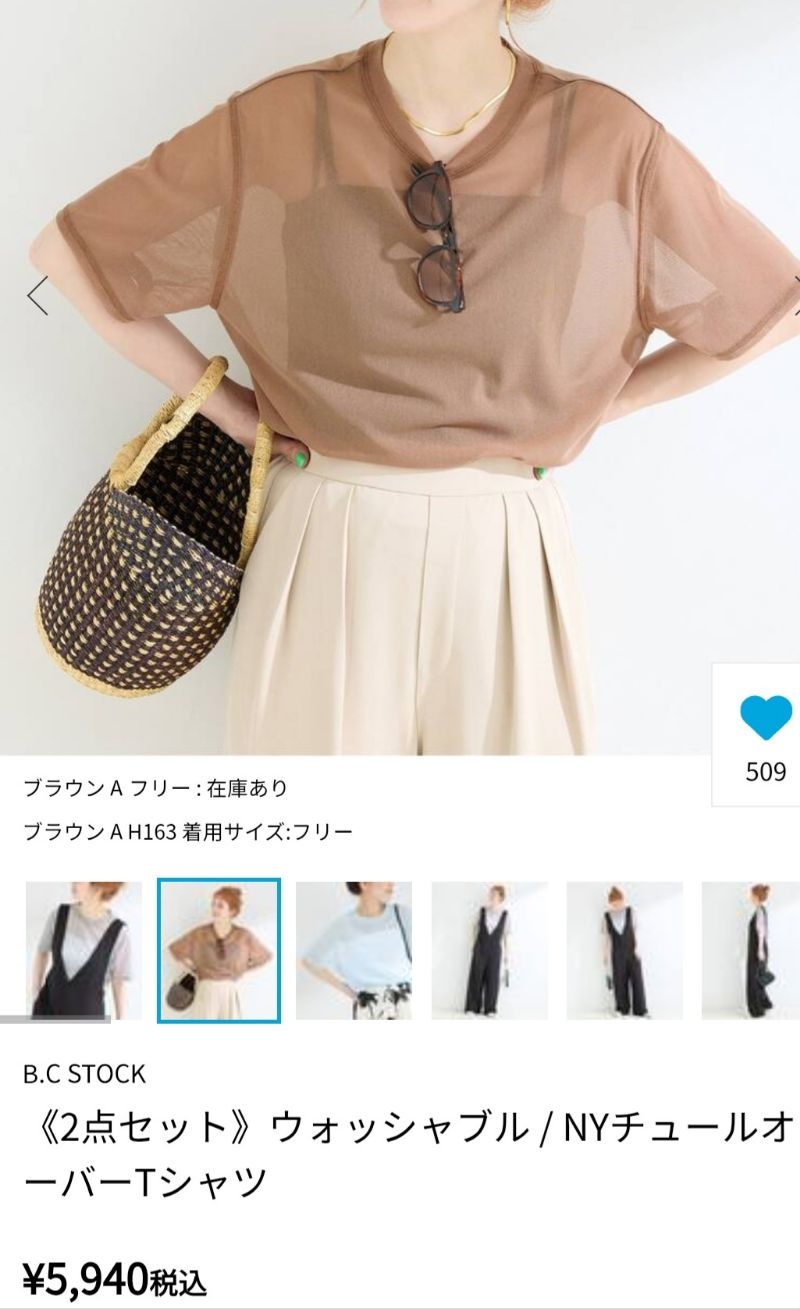This screenshot has height=1309, width=800.
Task: Select the black jumper with gray tee thumbnail
Action: pos(83,950)
